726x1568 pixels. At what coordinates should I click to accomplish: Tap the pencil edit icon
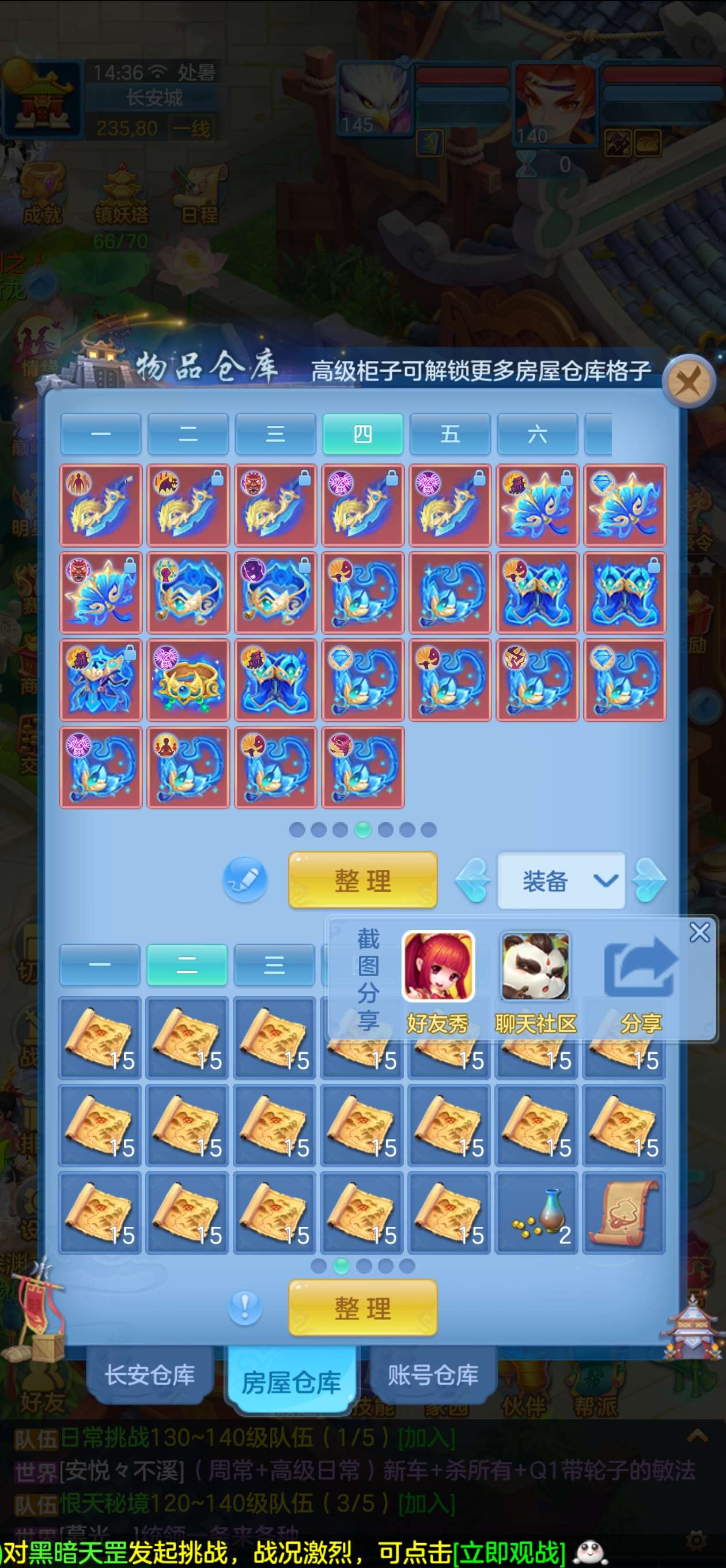pos(245,880)
